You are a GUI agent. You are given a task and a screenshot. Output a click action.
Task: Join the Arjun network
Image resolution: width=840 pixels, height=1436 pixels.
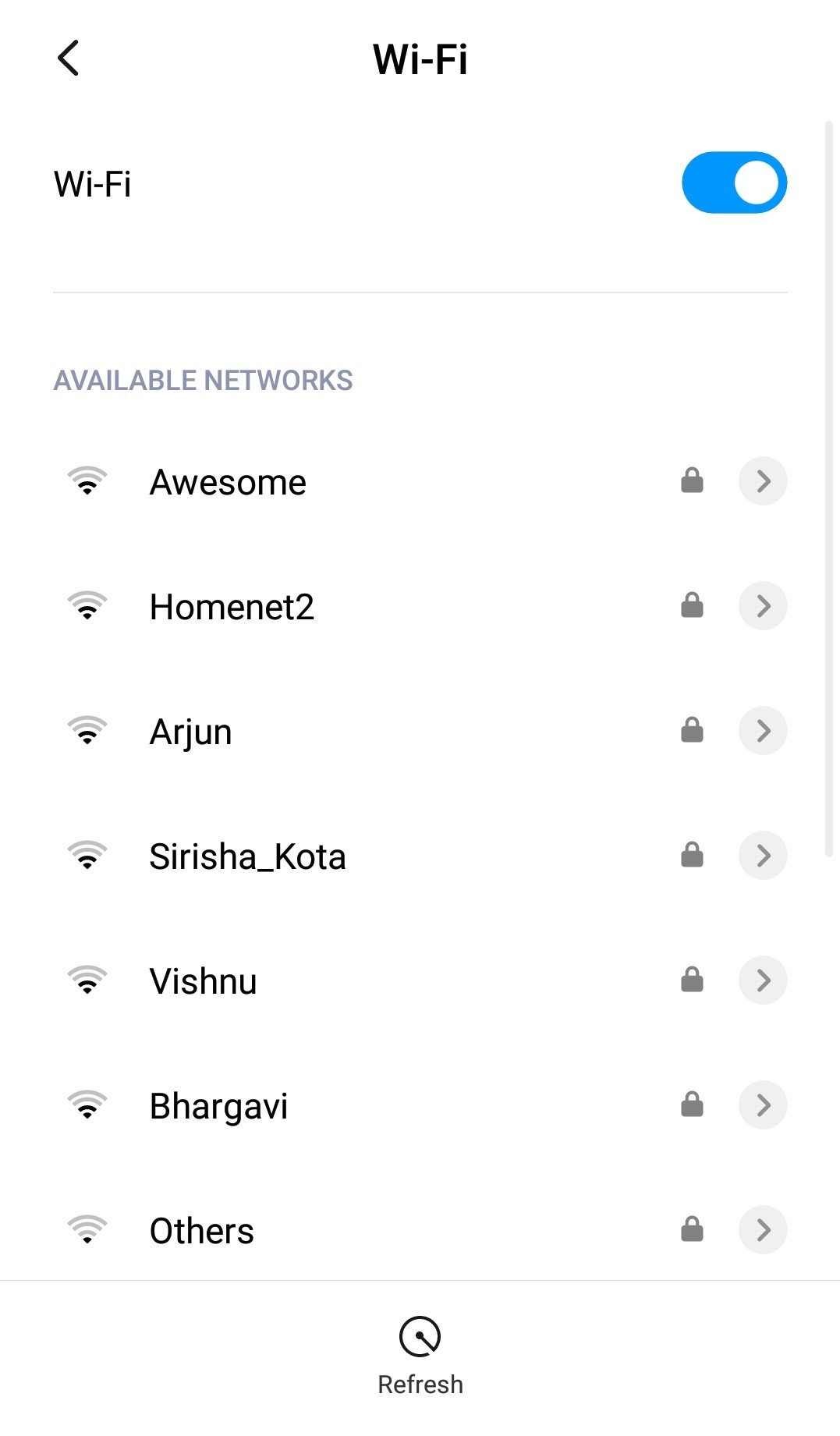click(191, 732)
